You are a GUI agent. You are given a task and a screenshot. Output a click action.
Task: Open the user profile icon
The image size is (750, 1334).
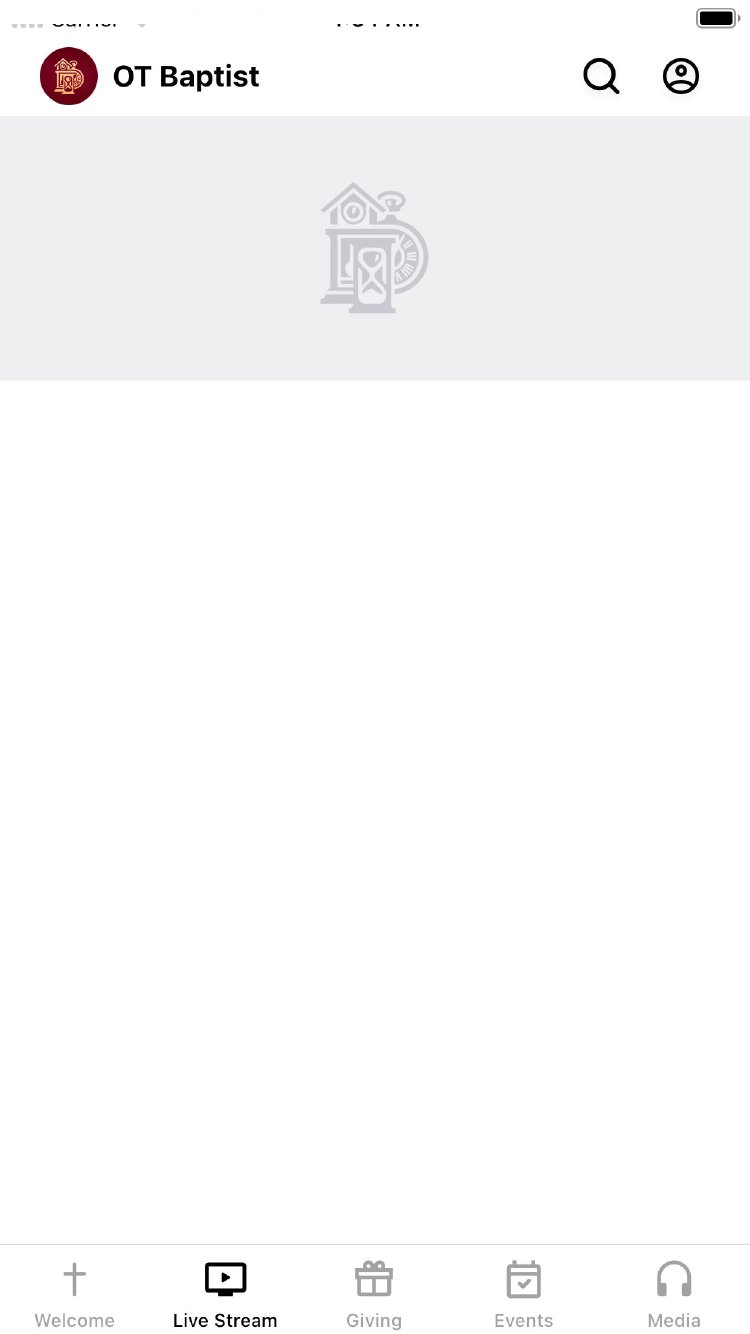point(681,76)
